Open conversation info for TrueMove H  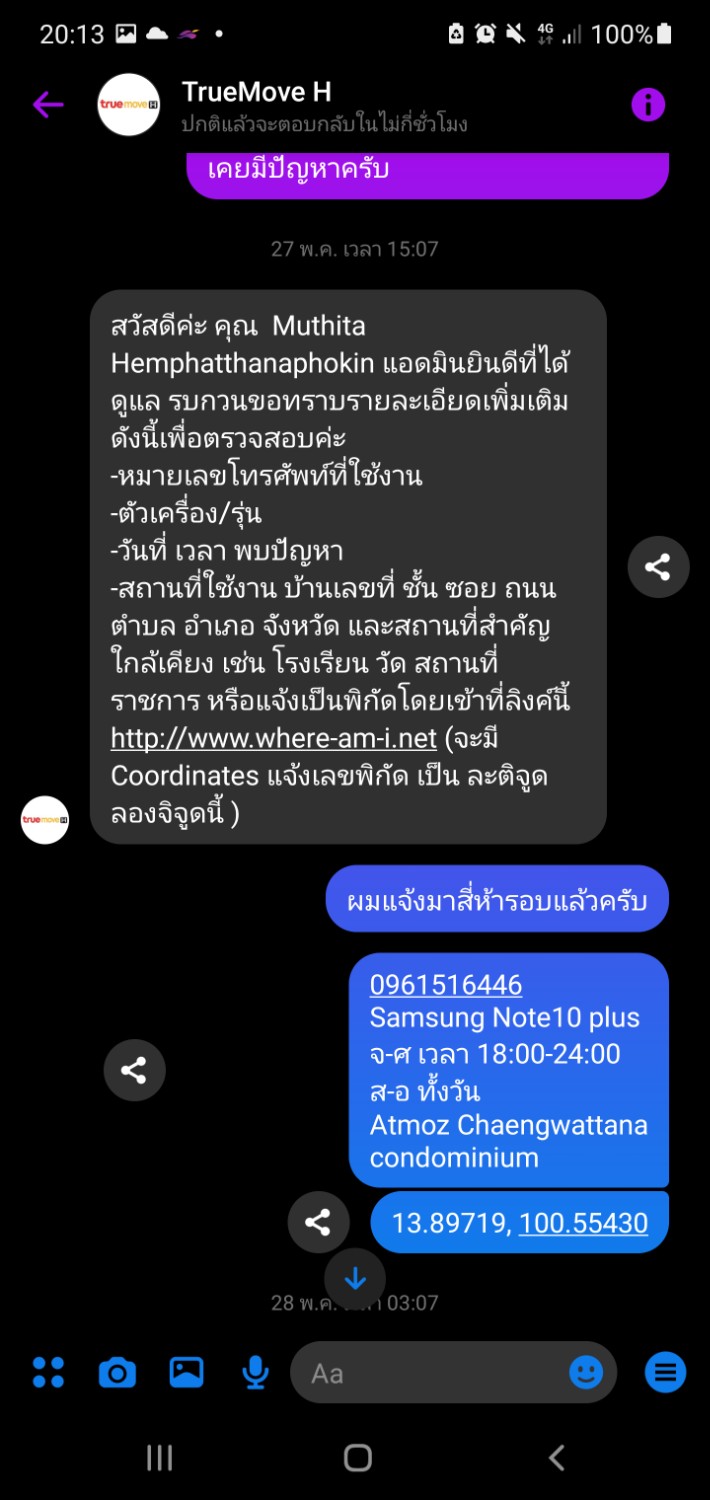tap(648, 104)
